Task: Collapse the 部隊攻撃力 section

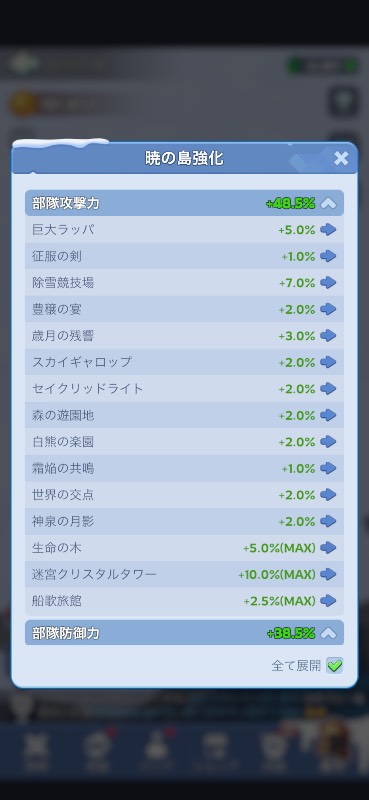Action: point(328,204)
